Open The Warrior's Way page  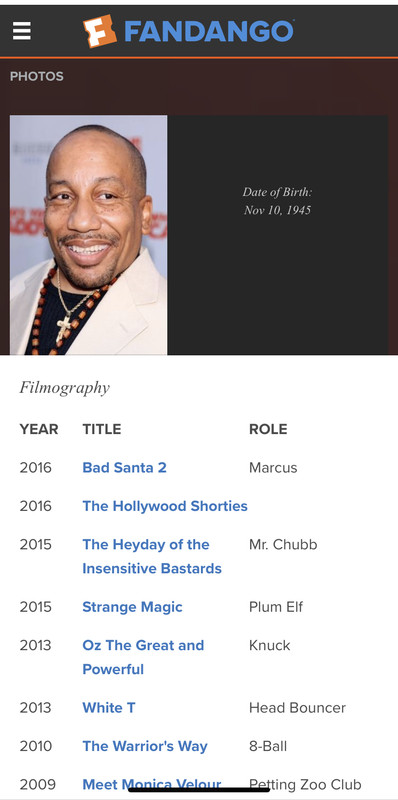tap(145, 746)
